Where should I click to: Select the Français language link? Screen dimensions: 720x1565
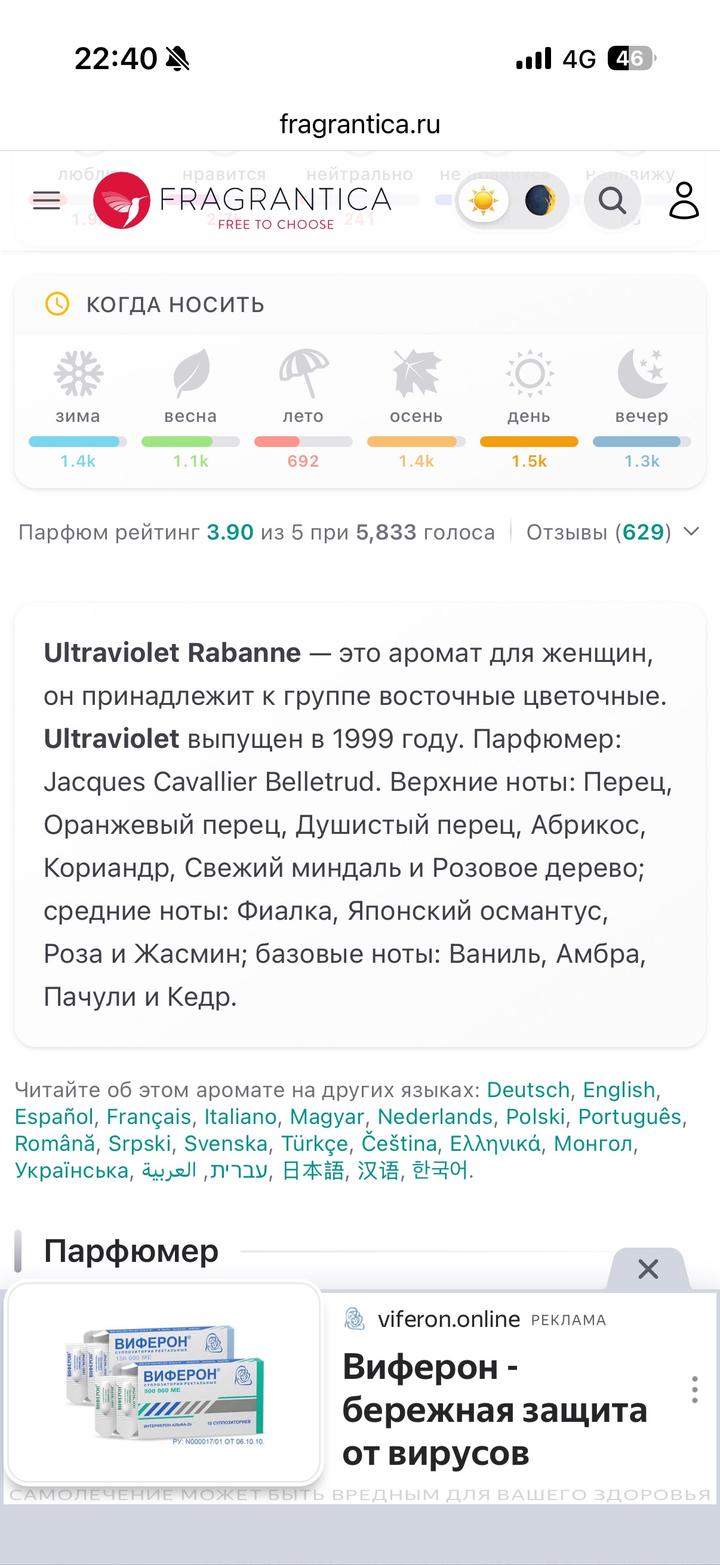click(x=148, y=1116)
